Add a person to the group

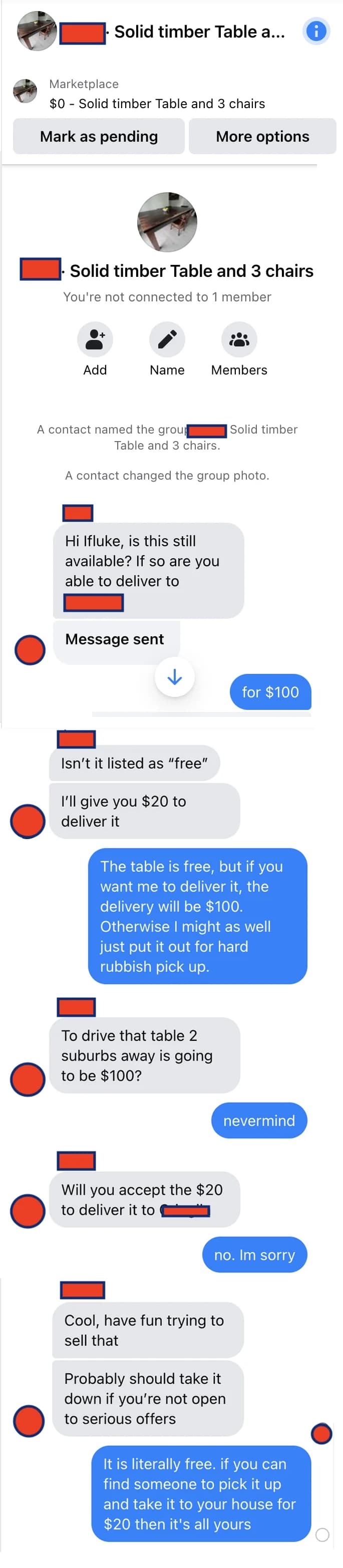coord(95,339)
